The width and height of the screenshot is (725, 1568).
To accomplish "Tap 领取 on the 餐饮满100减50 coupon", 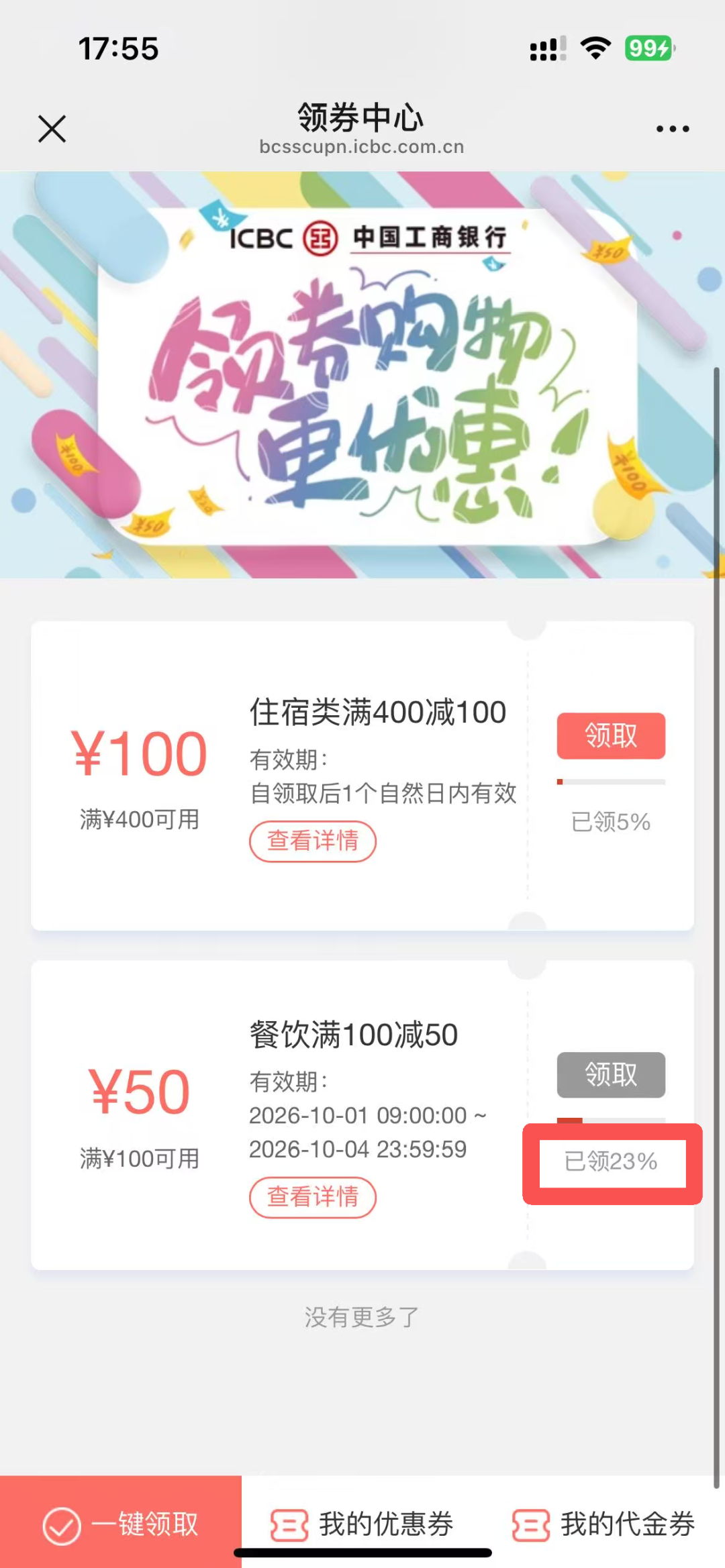I will pyautogui.click(x=611, y=1075).
